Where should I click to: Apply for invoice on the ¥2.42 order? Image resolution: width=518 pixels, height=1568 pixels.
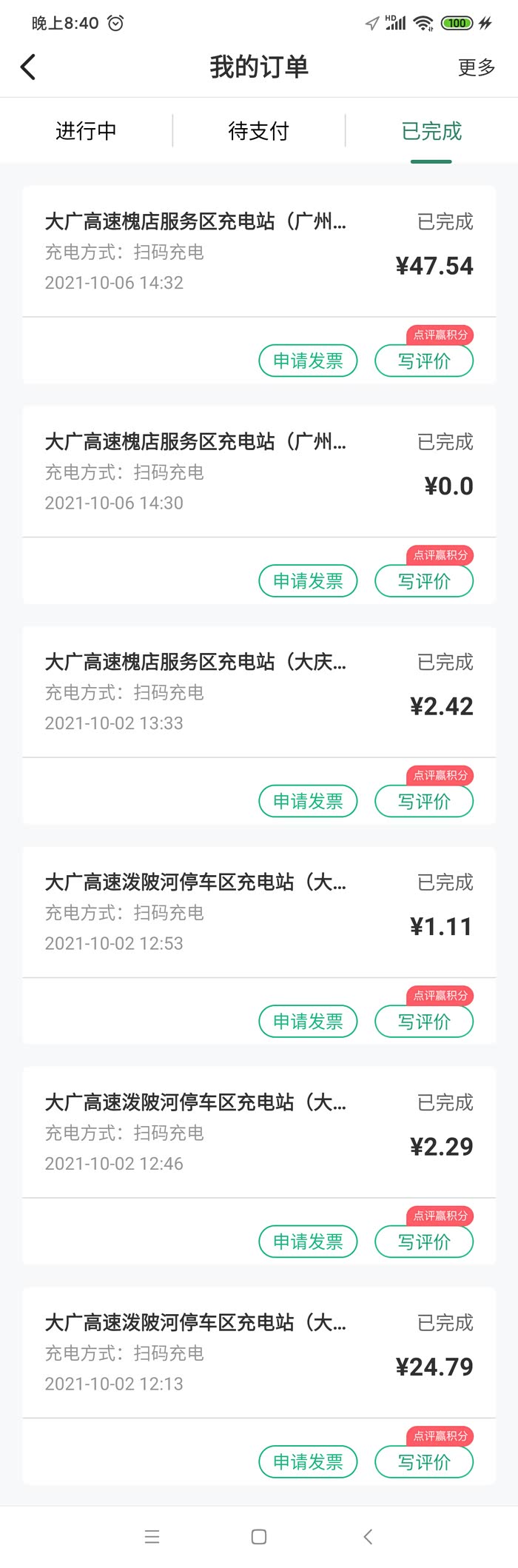[308, 801]
